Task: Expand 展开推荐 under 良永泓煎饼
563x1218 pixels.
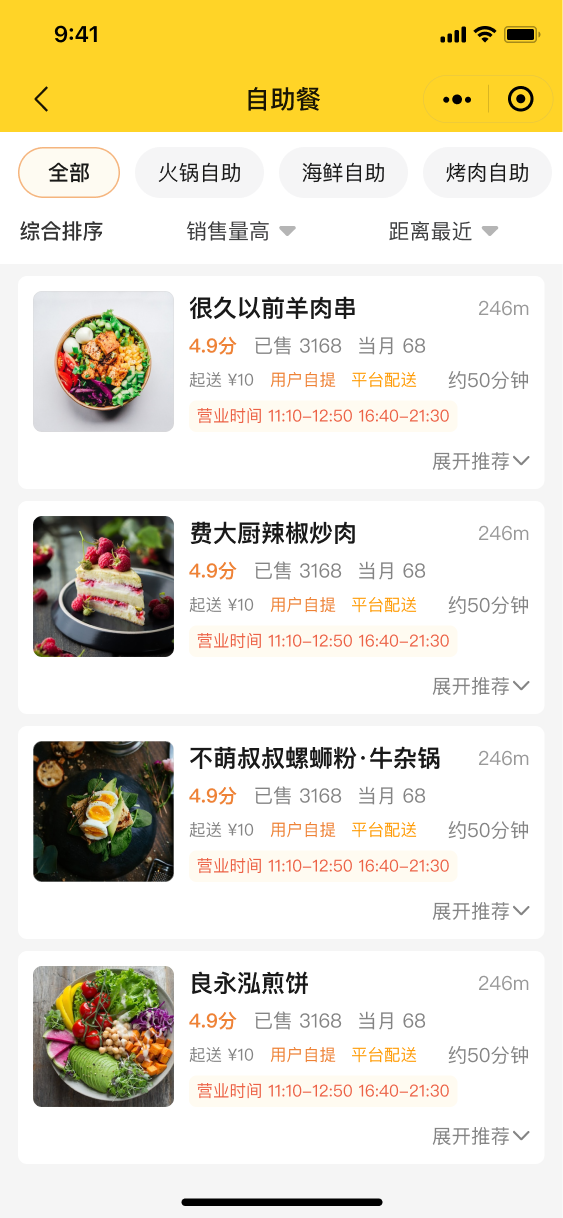Action: click(481, 1136)
